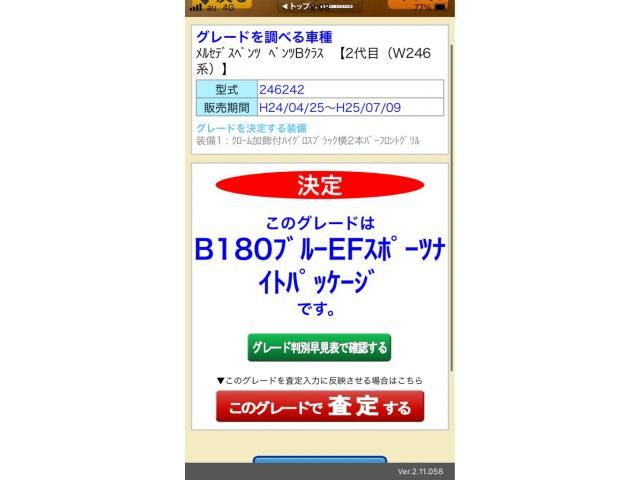Tap グレード判別早見表で確認する button

click(319, 347)
